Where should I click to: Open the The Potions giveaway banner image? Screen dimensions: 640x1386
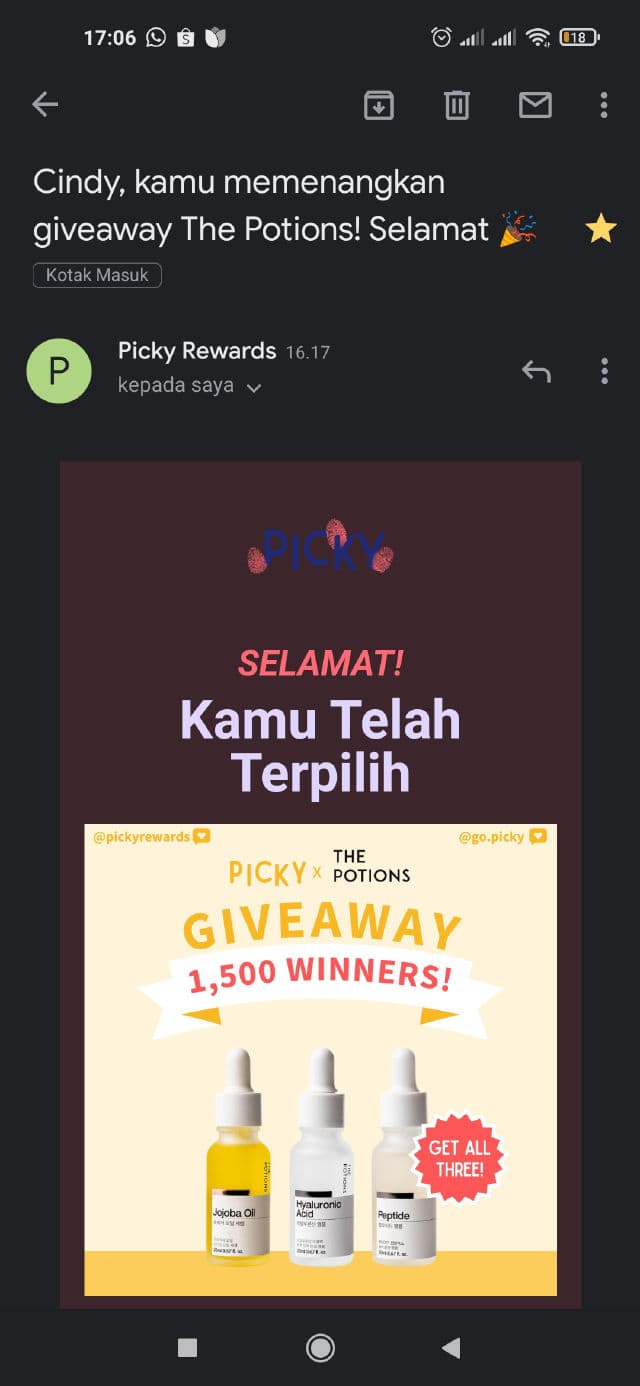point(320,1060)
